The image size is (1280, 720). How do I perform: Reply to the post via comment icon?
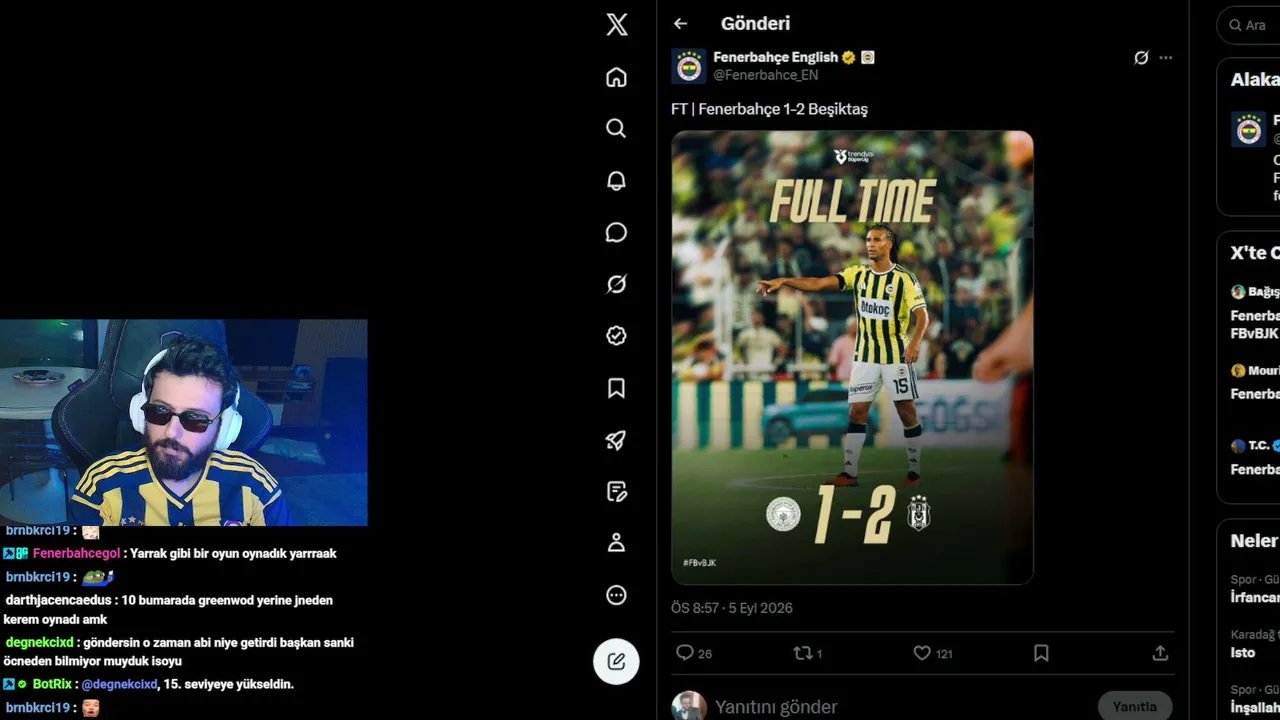(685, 653)
